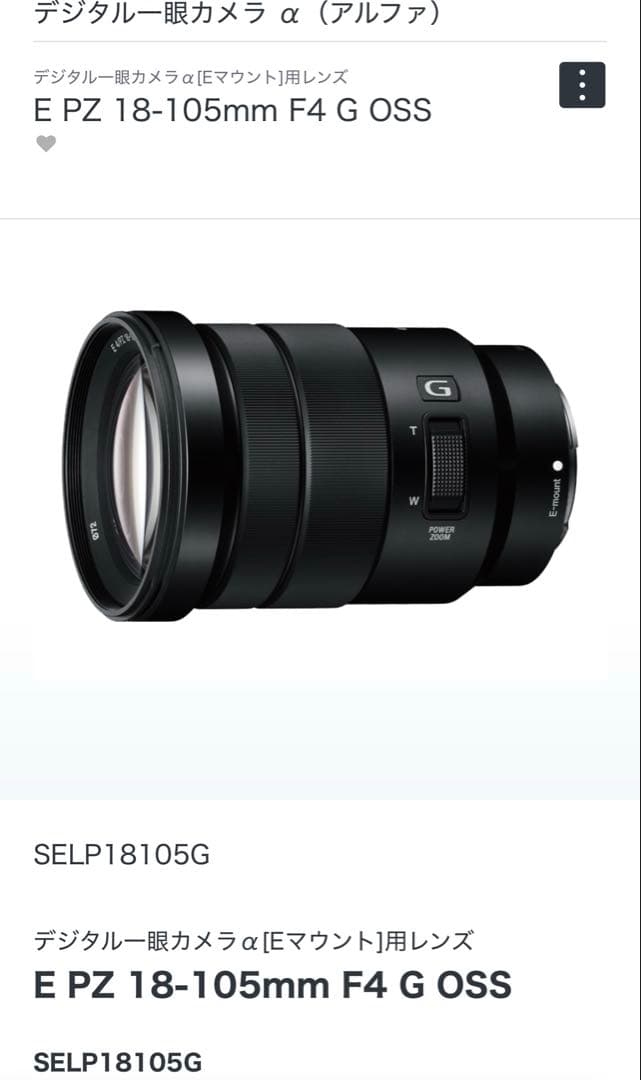641x1080 pixels.
Task: Open the E PZ 18-105mm lens image
Action: tap(320, 465)
